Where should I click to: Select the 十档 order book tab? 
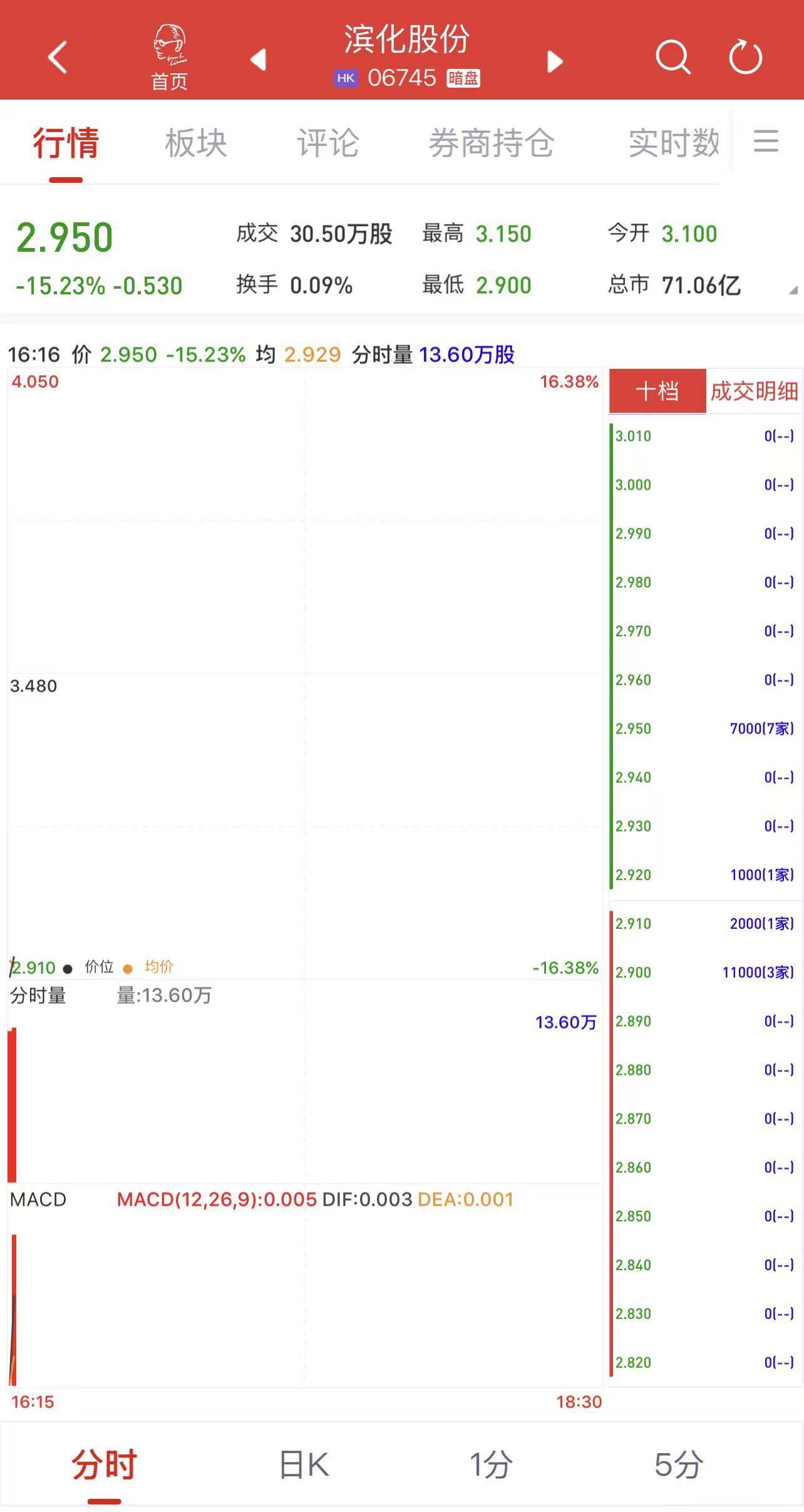[657, 391]
